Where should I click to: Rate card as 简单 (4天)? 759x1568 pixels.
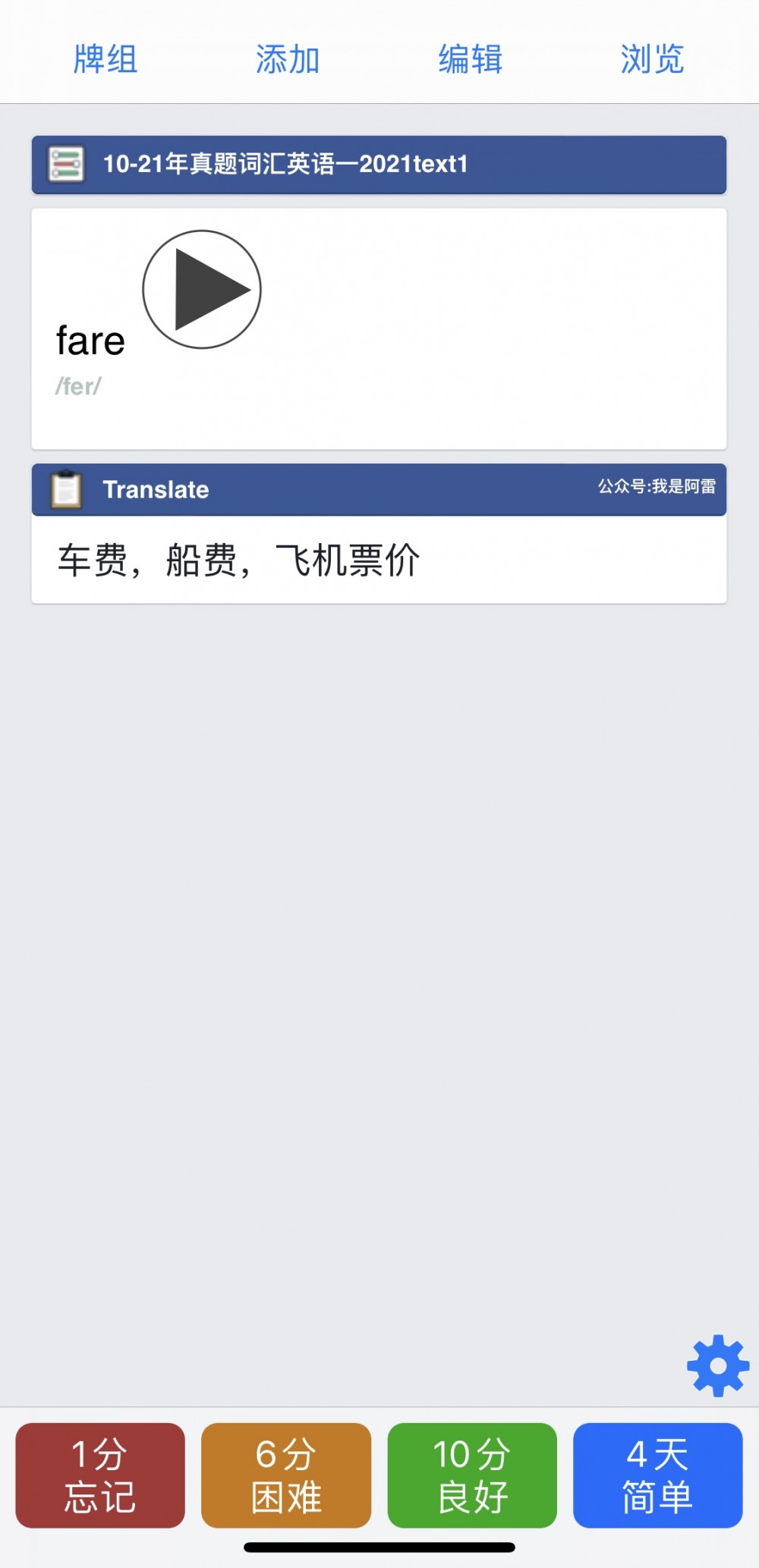[x=658, y=1475]
